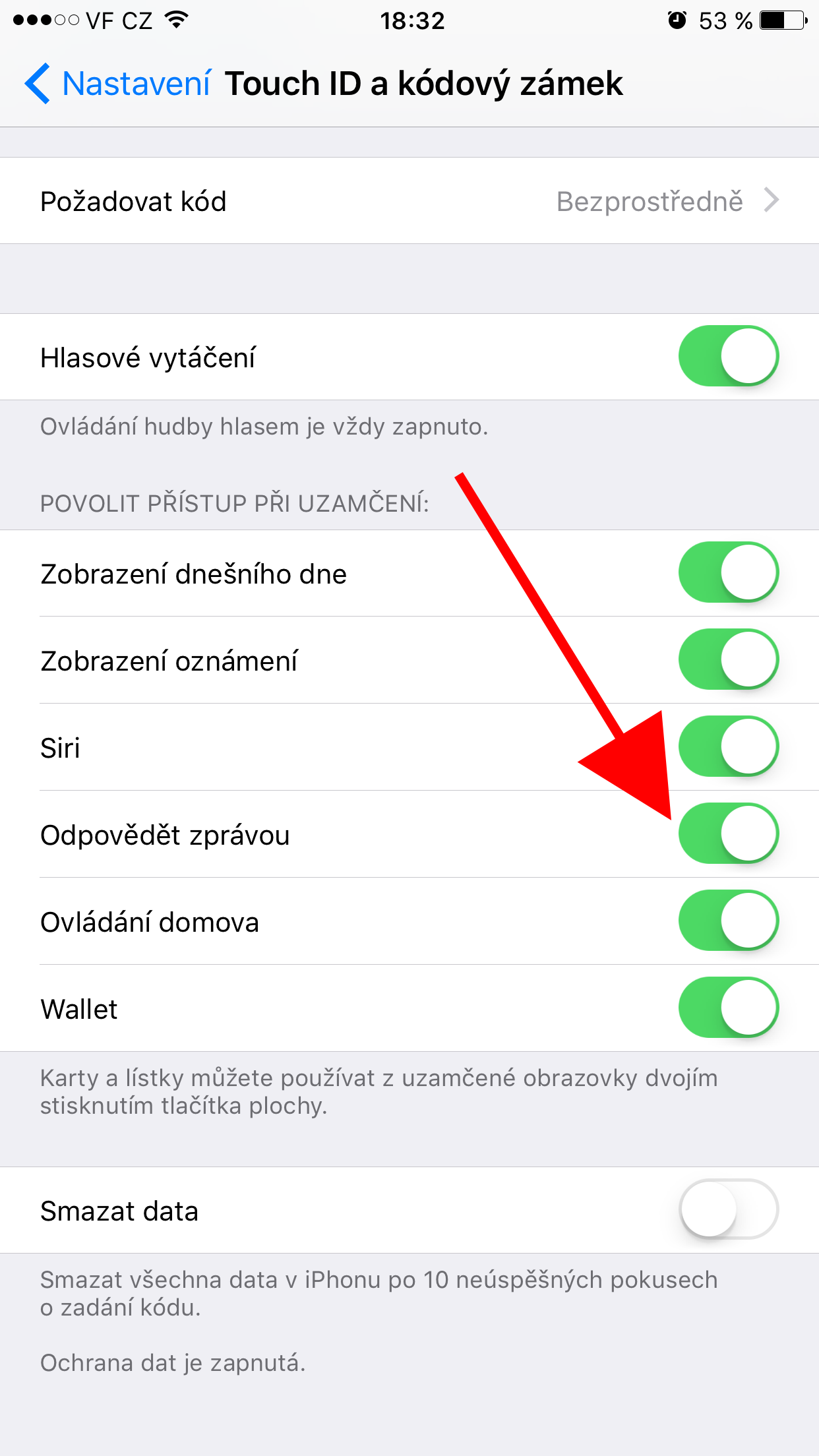The image size is (819, 1456).
Task: Switch off Odpovědět zprávou
Action: 728,834
